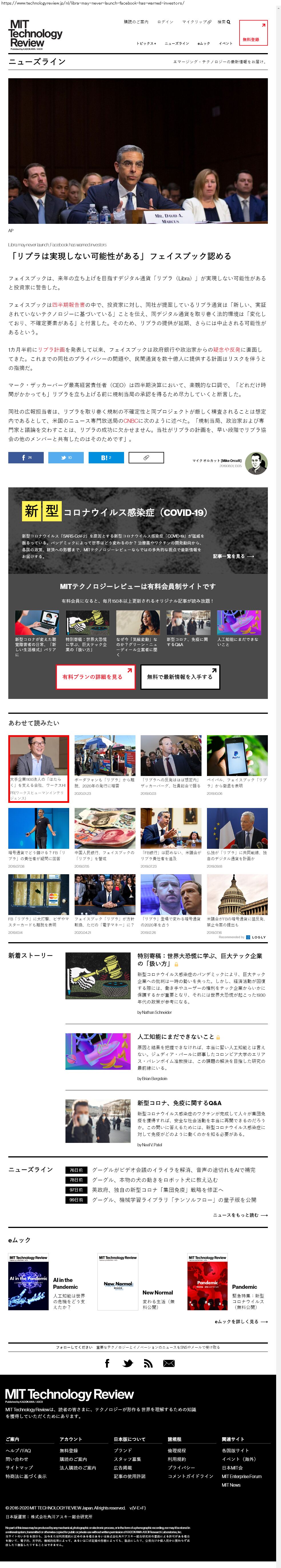Copy the article link with chain button

(146, 457)
